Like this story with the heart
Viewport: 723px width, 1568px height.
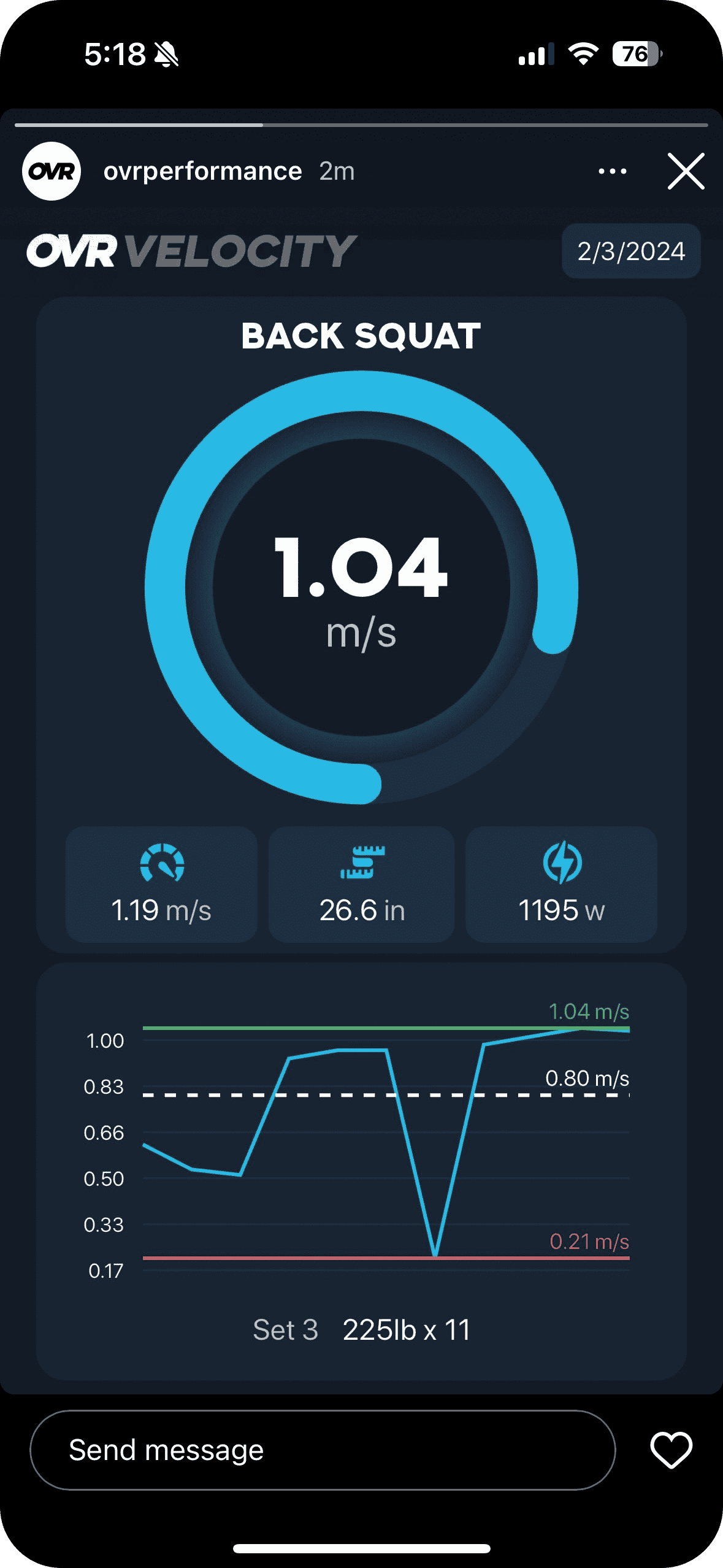[671, 1450]
